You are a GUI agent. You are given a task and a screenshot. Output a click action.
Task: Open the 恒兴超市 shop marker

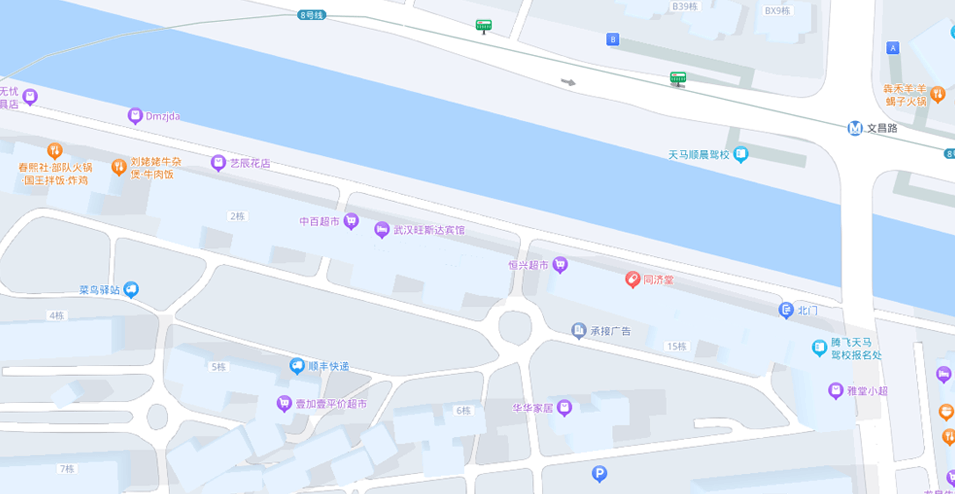click(560, 265)
